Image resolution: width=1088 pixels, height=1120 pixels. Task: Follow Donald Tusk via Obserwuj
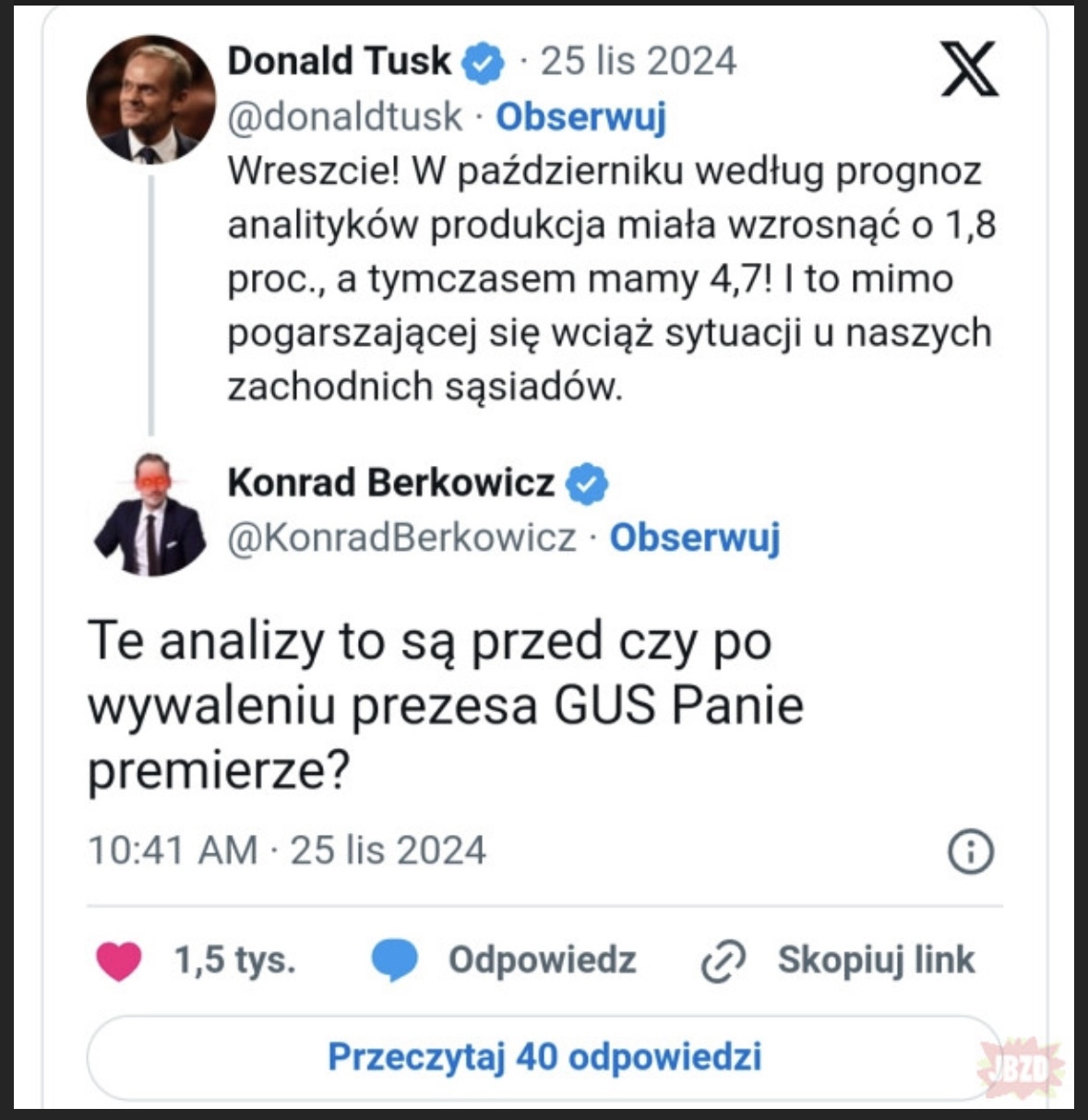580,117
